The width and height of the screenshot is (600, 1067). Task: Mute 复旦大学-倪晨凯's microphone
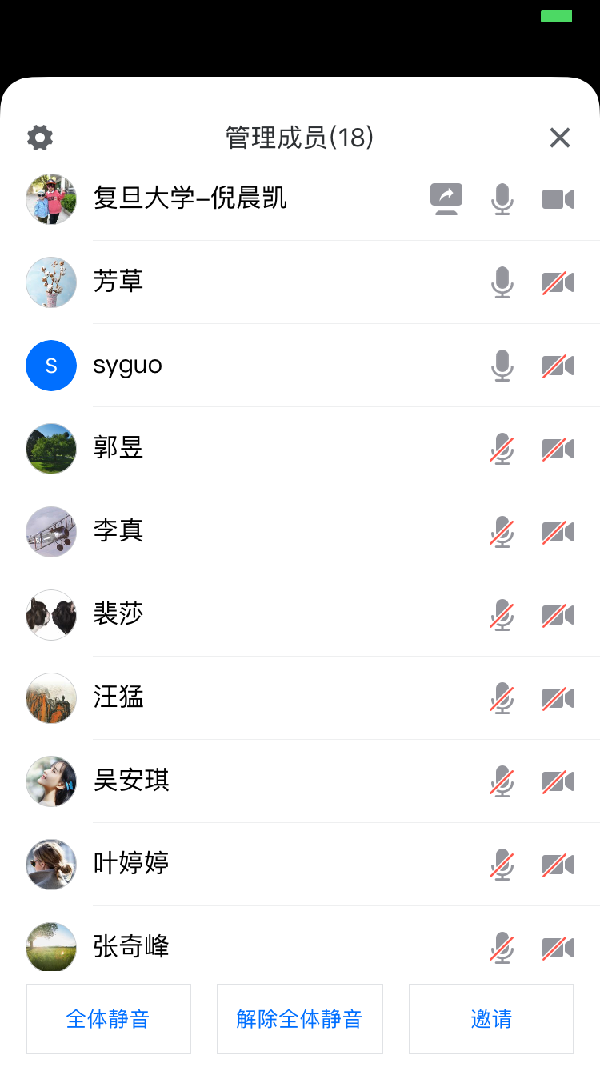tap(502, 199)
